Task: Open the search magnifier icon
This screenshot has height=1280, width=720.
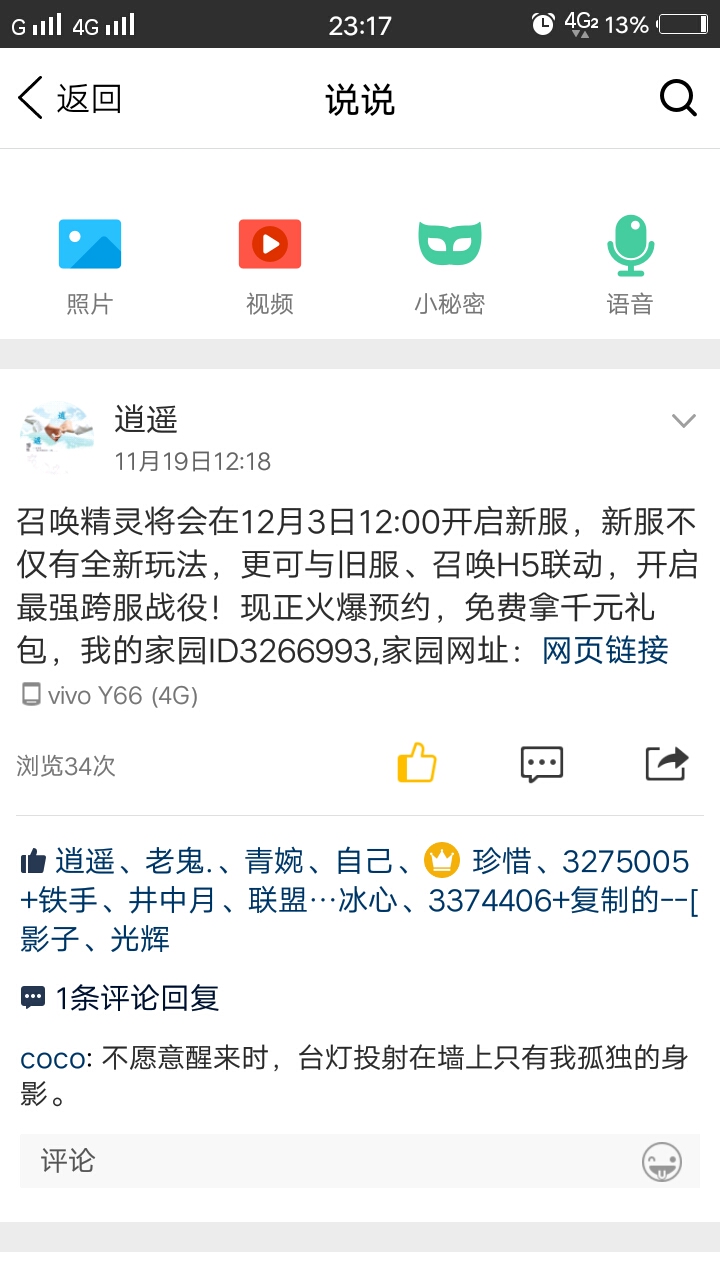Action: [x=678, y=99]
